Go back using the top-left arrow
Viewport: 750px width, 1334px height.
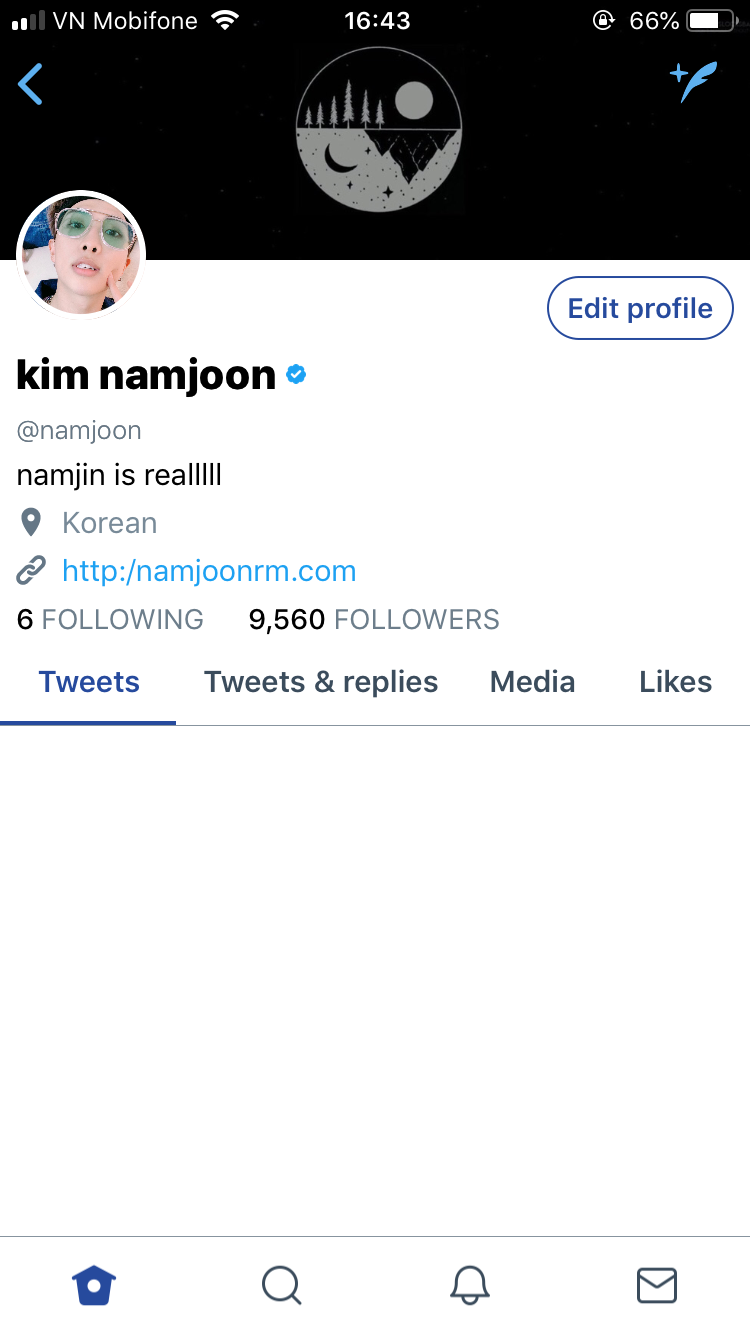(31, 84)
